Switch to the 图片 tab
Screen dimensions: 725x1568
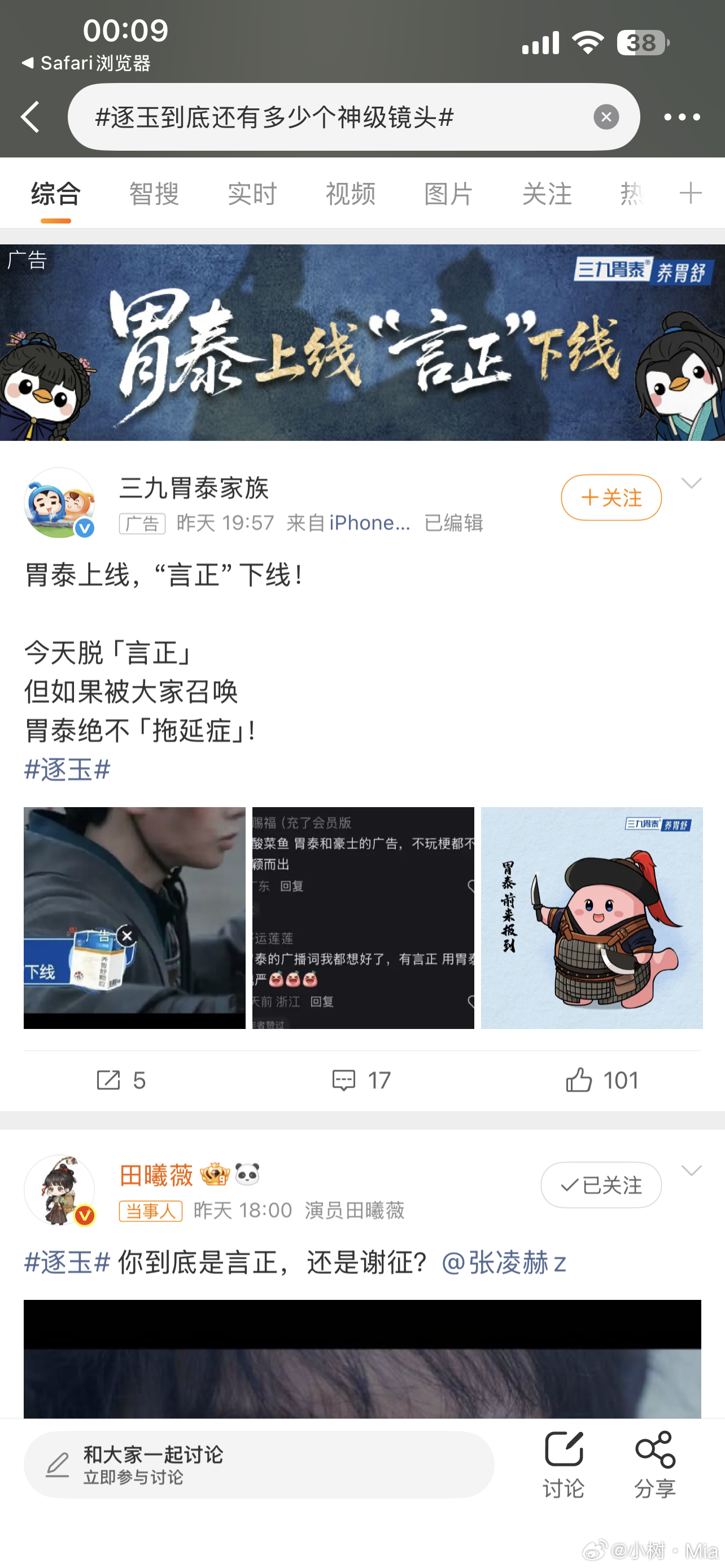pos(448,194)
